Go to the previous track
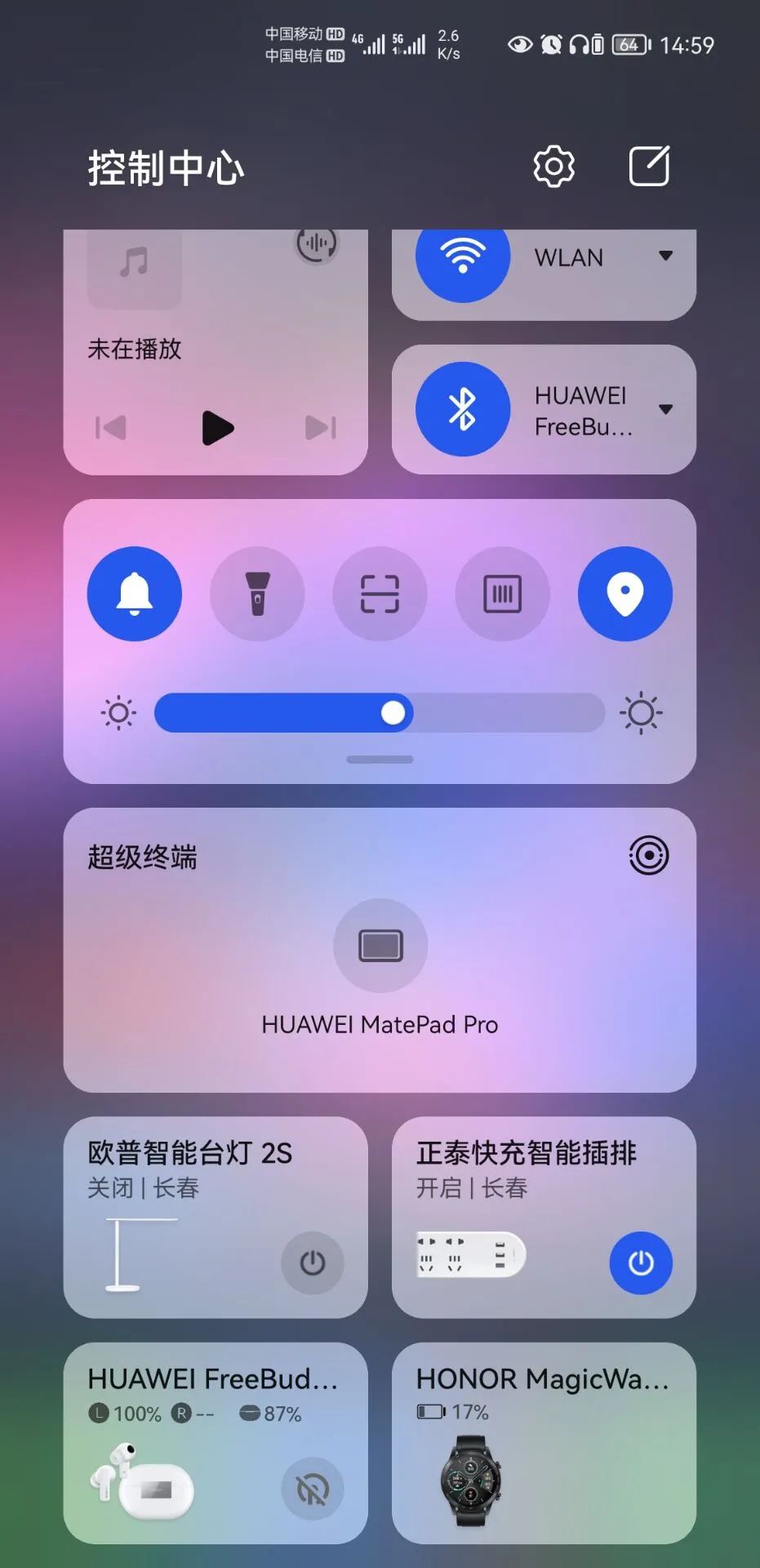The width and height of the screenshot is (760, 1568). click(111, 428)
